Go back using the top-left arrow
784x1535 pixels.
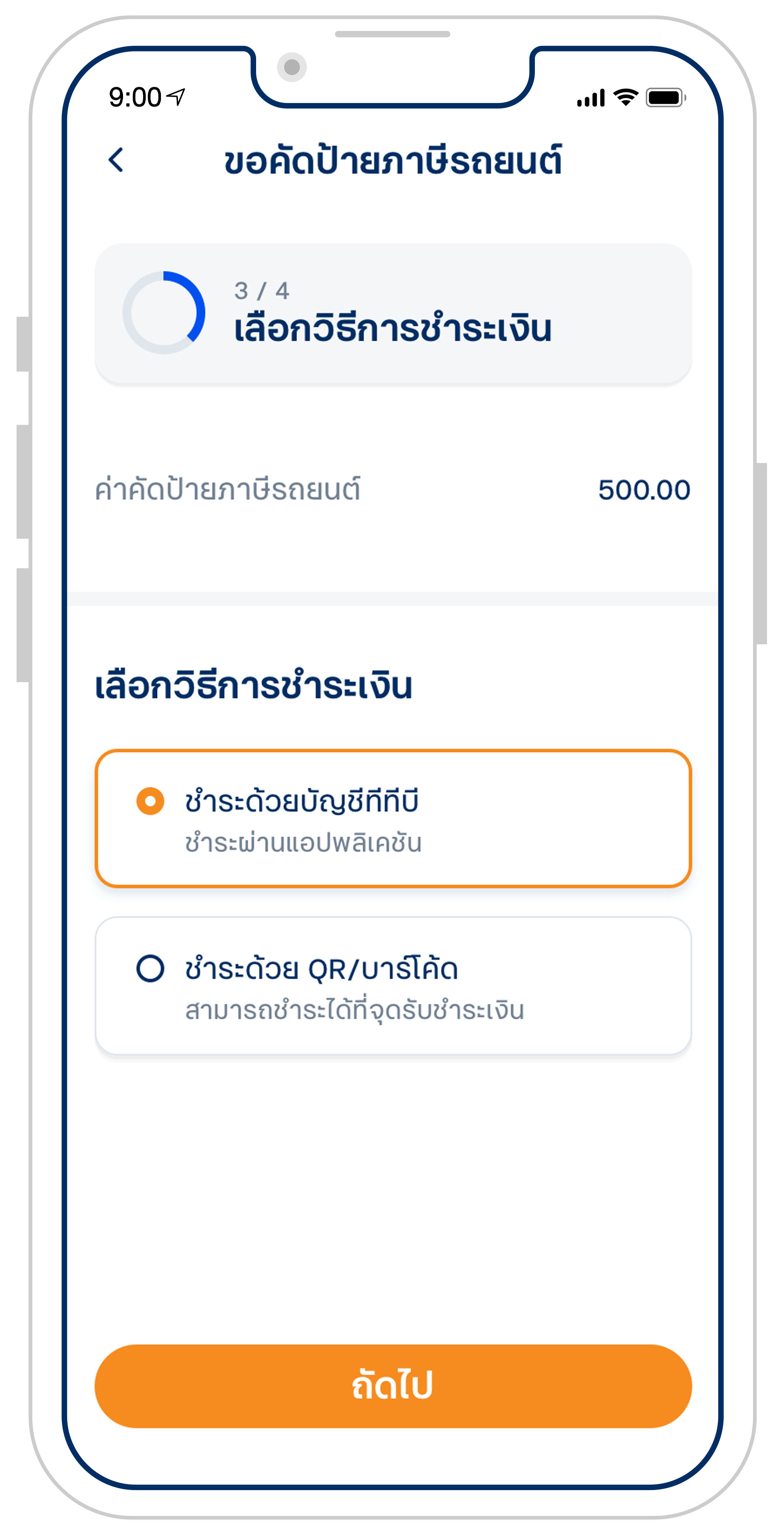tap(117, 160)
